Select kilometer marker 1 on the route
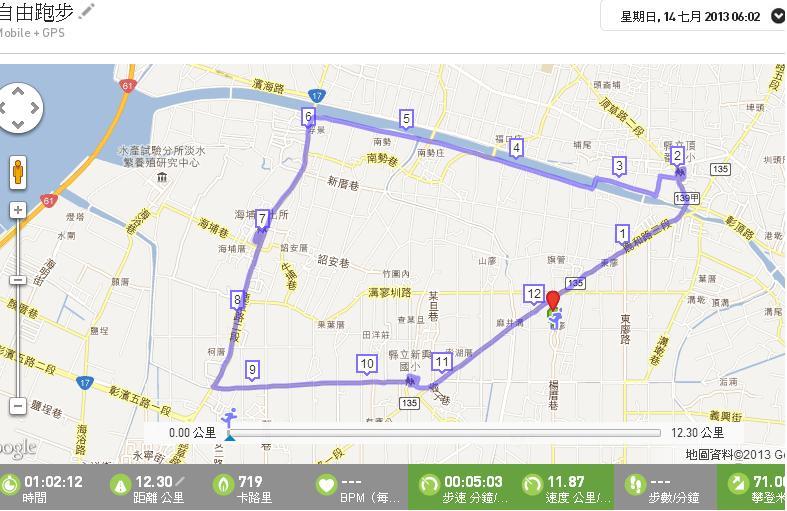Viewport: 787px width, 511px height. coord(622,234)
